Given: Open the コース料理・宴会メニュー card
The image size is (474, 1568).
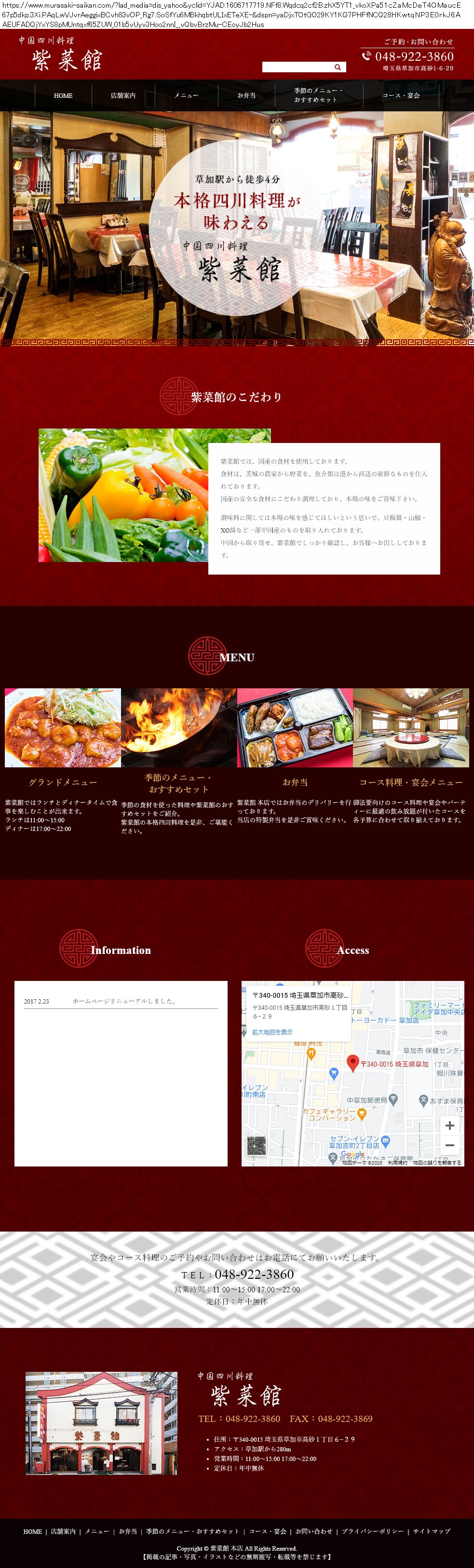Looking at the screenshot, I should point(411,727).
